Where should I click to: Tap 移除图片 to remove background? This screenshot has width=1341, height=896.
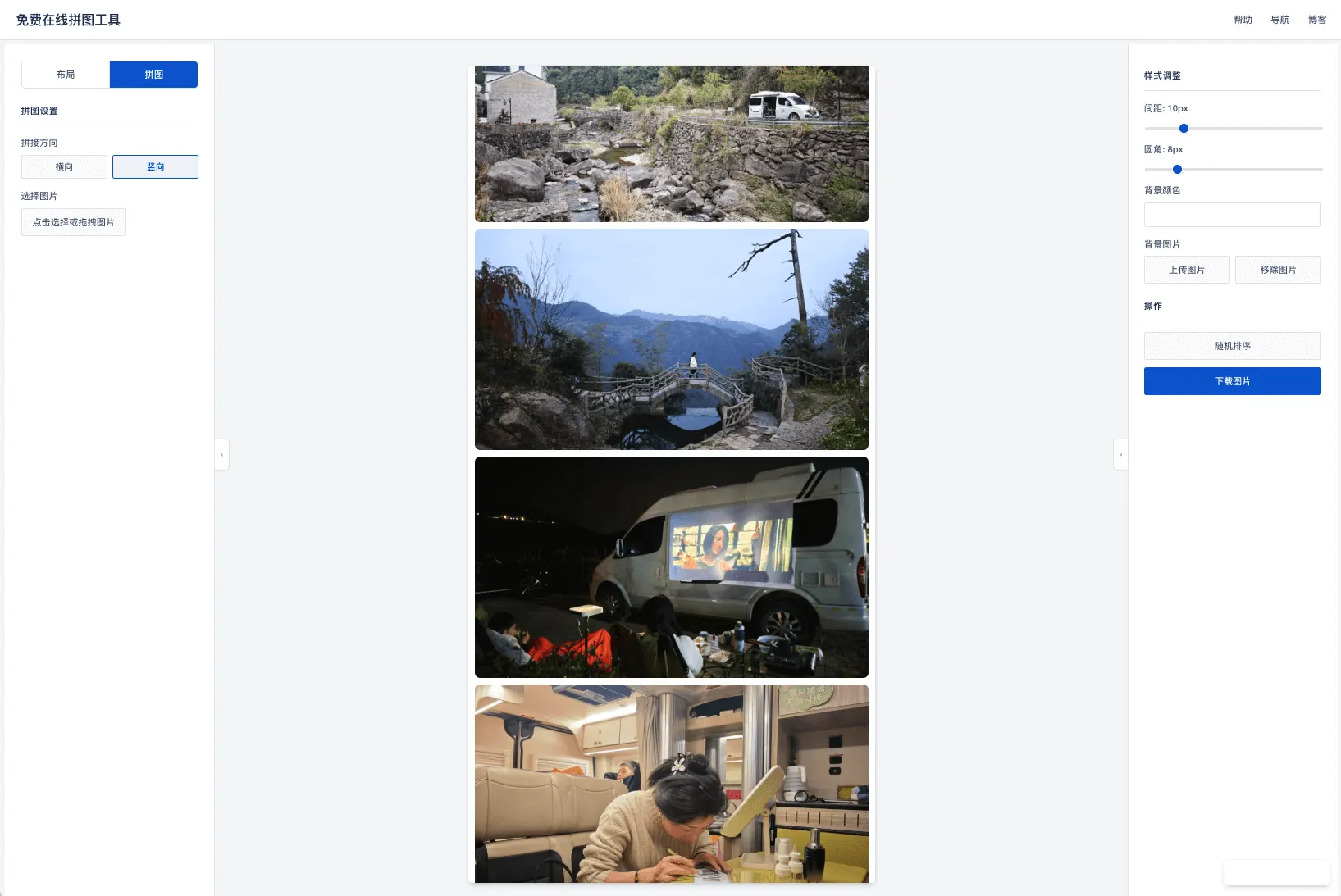[x=1278, y=270]
